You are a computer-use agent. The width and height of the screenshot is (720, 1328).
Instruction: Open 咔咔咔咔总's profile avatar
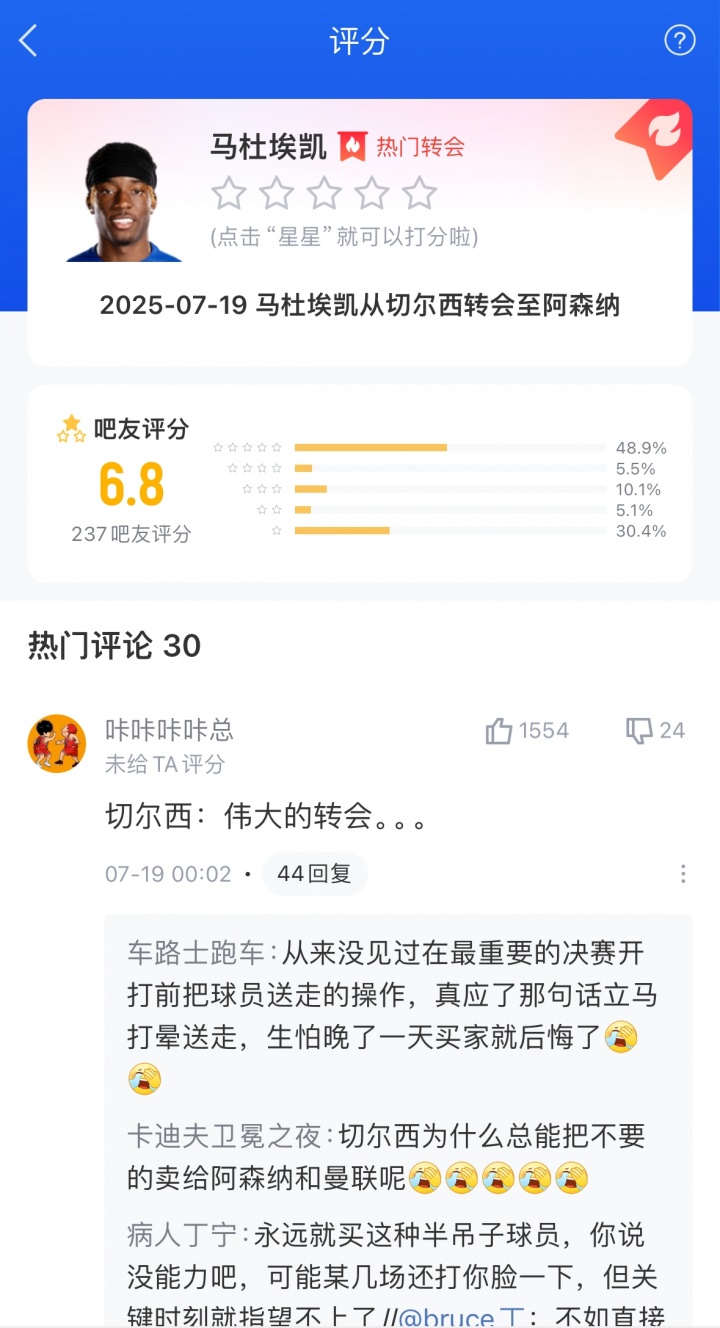pos(57,743)
